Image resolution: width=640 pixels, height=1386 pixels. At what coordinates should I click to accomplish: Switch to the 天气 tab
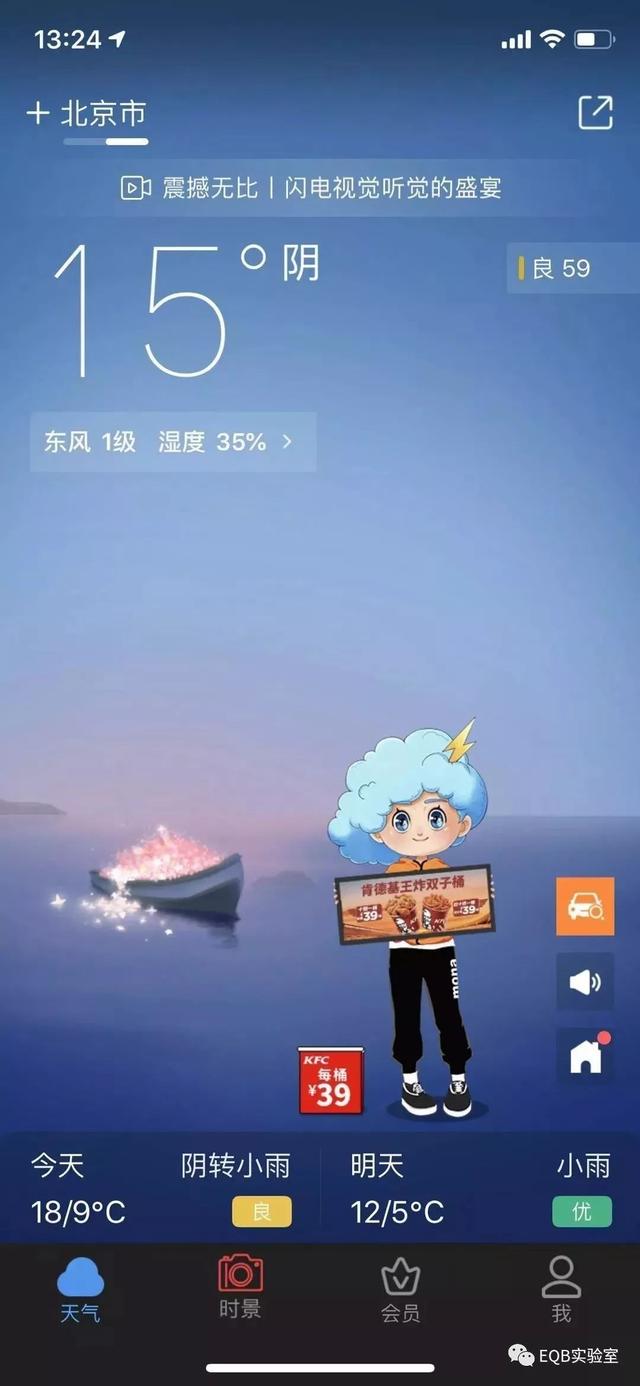pos(80,1288)
